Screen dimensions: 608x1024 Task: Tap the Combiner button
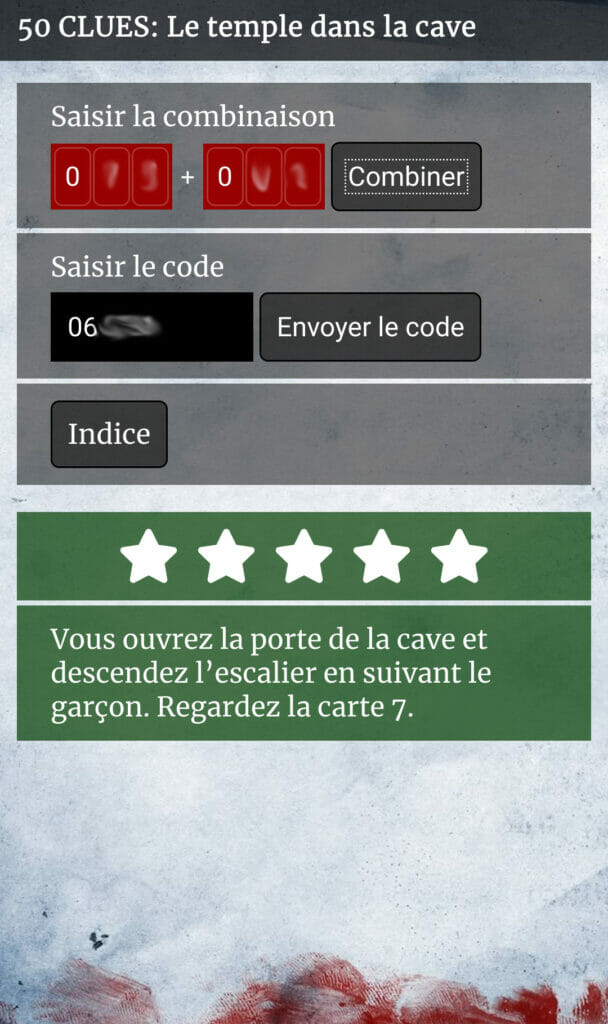(406, 177)
